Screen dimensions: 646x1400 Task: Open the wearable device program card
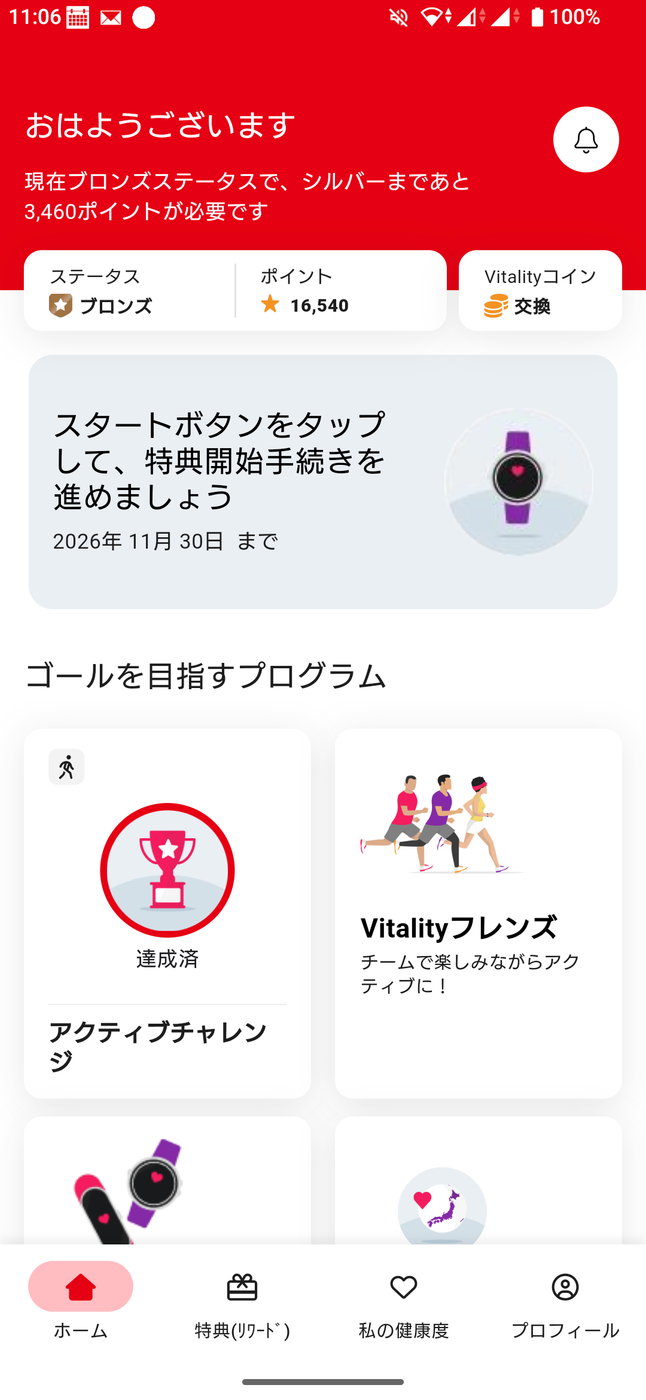(167, 1180)
